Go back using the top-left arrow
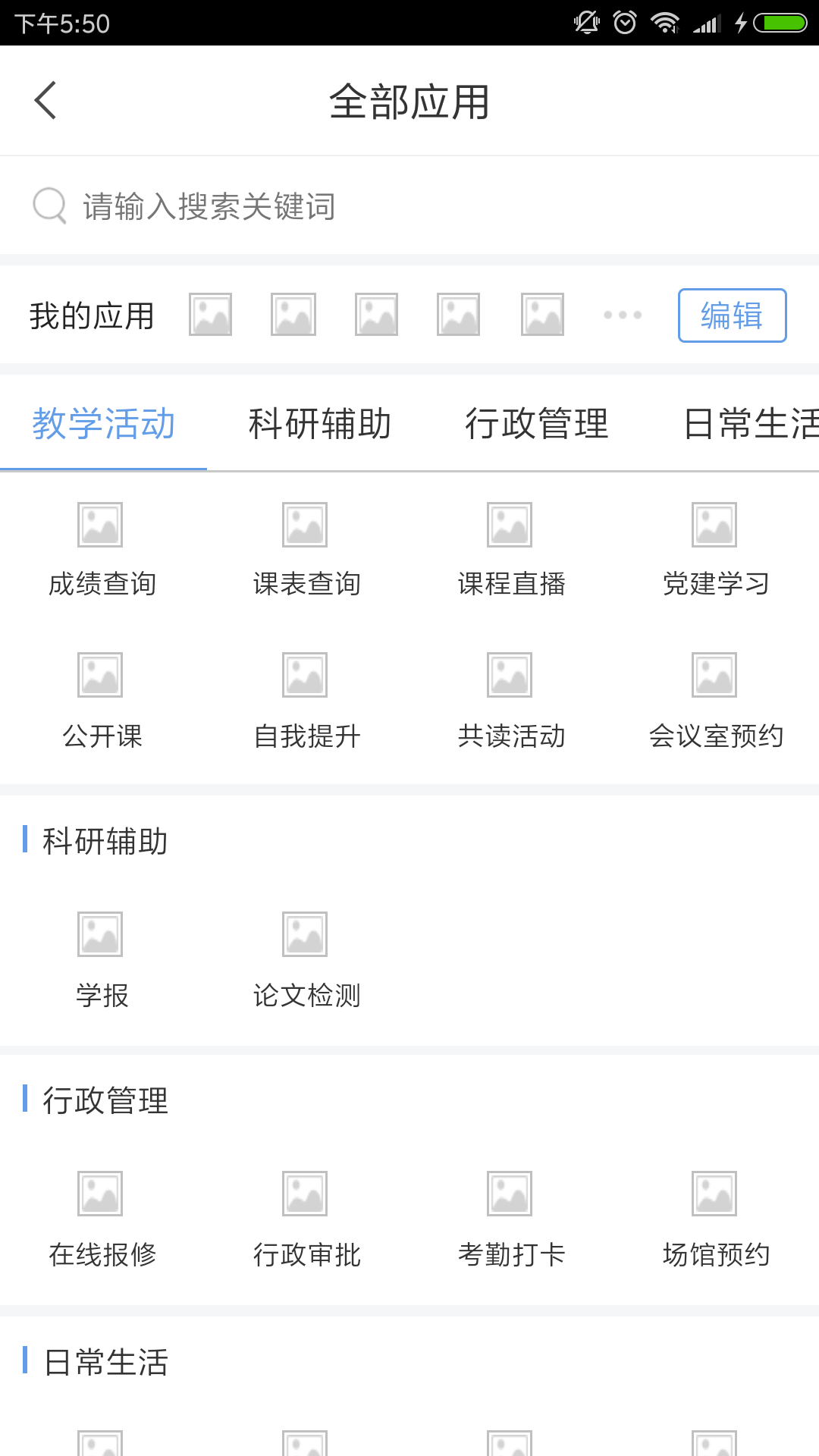 pyautogui.click(x=45, y=101)
